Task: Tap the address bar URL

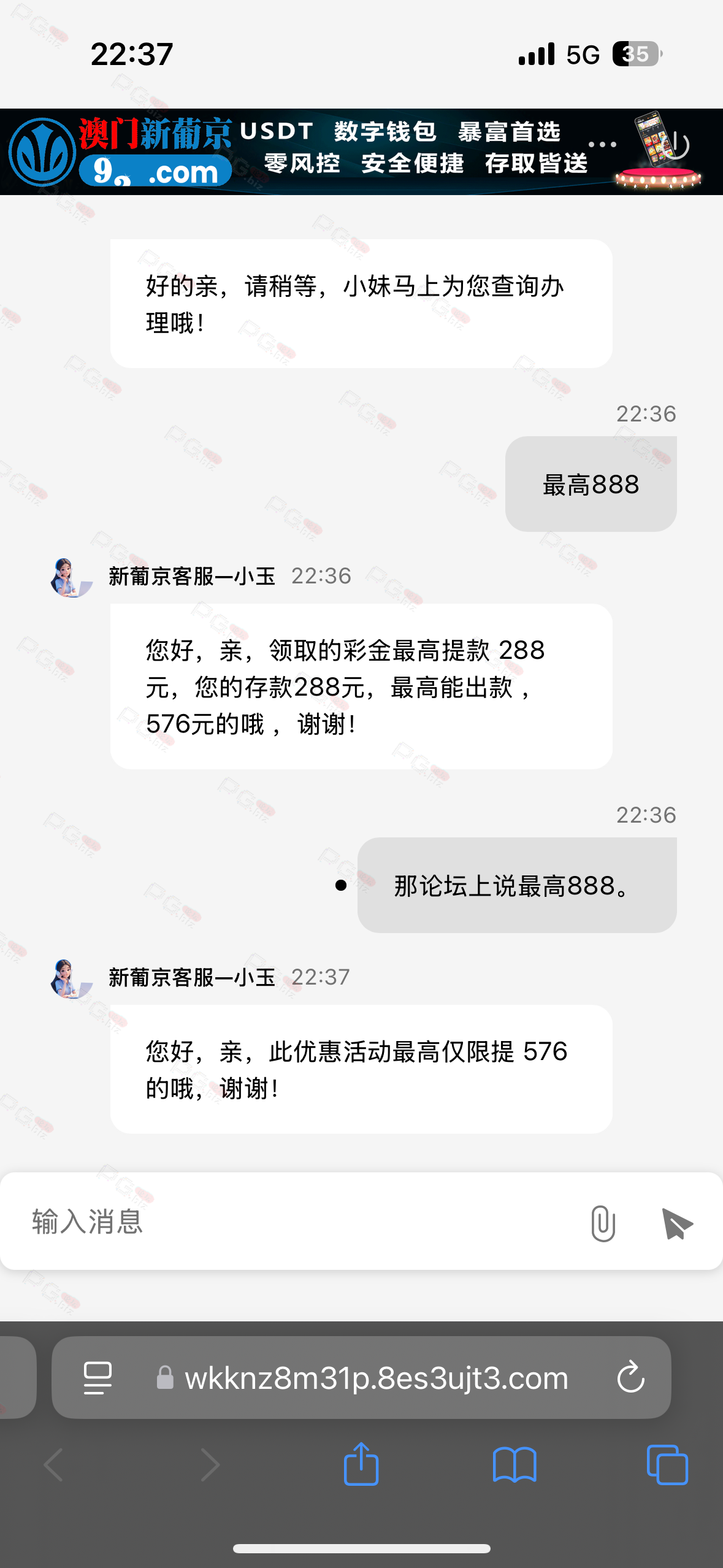Action: (376, 1378)
